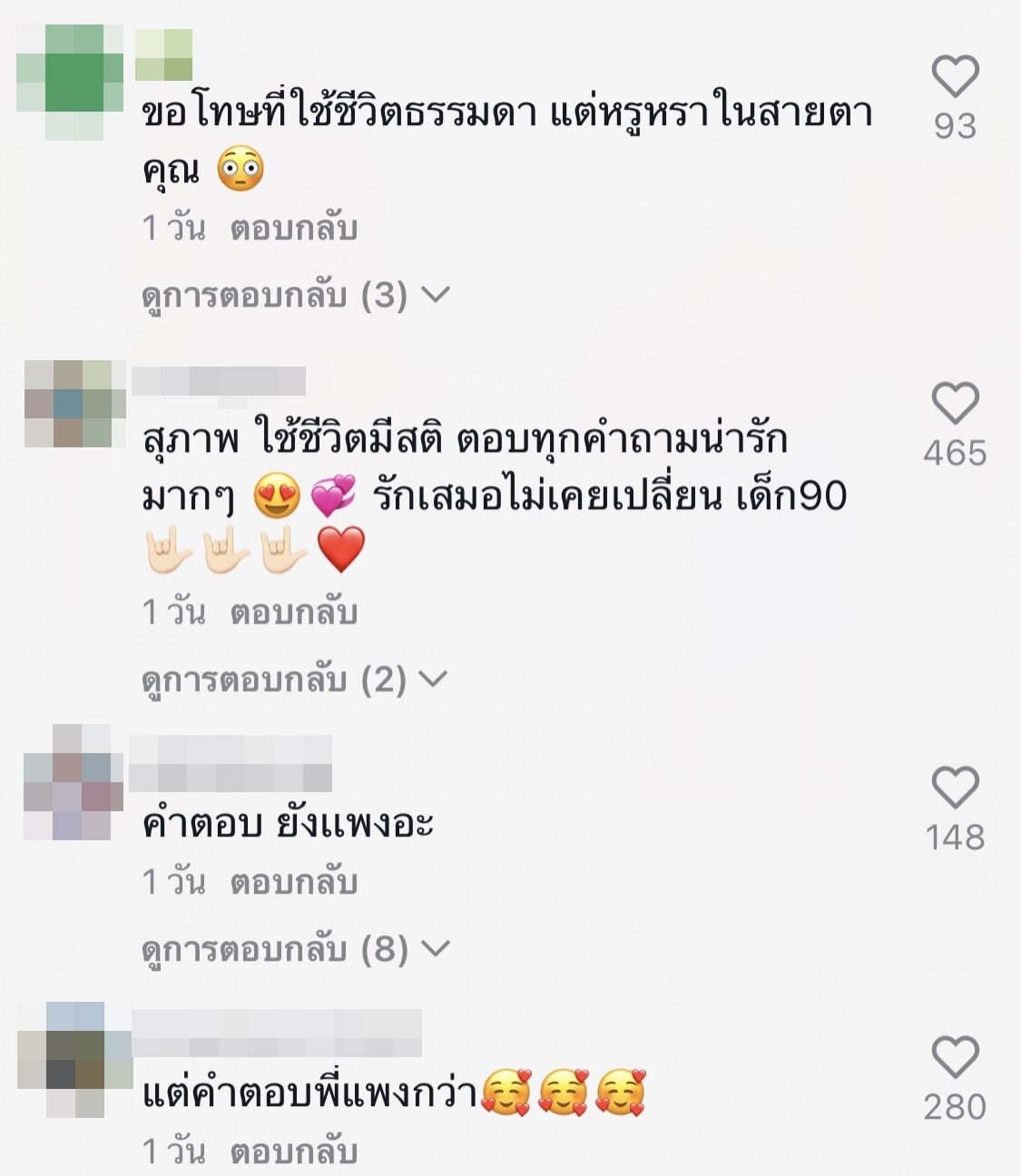
Task: Open avatar of the 'คำตอบ ยังแพงอะ' commenter
Action: (x=73, y=782)
